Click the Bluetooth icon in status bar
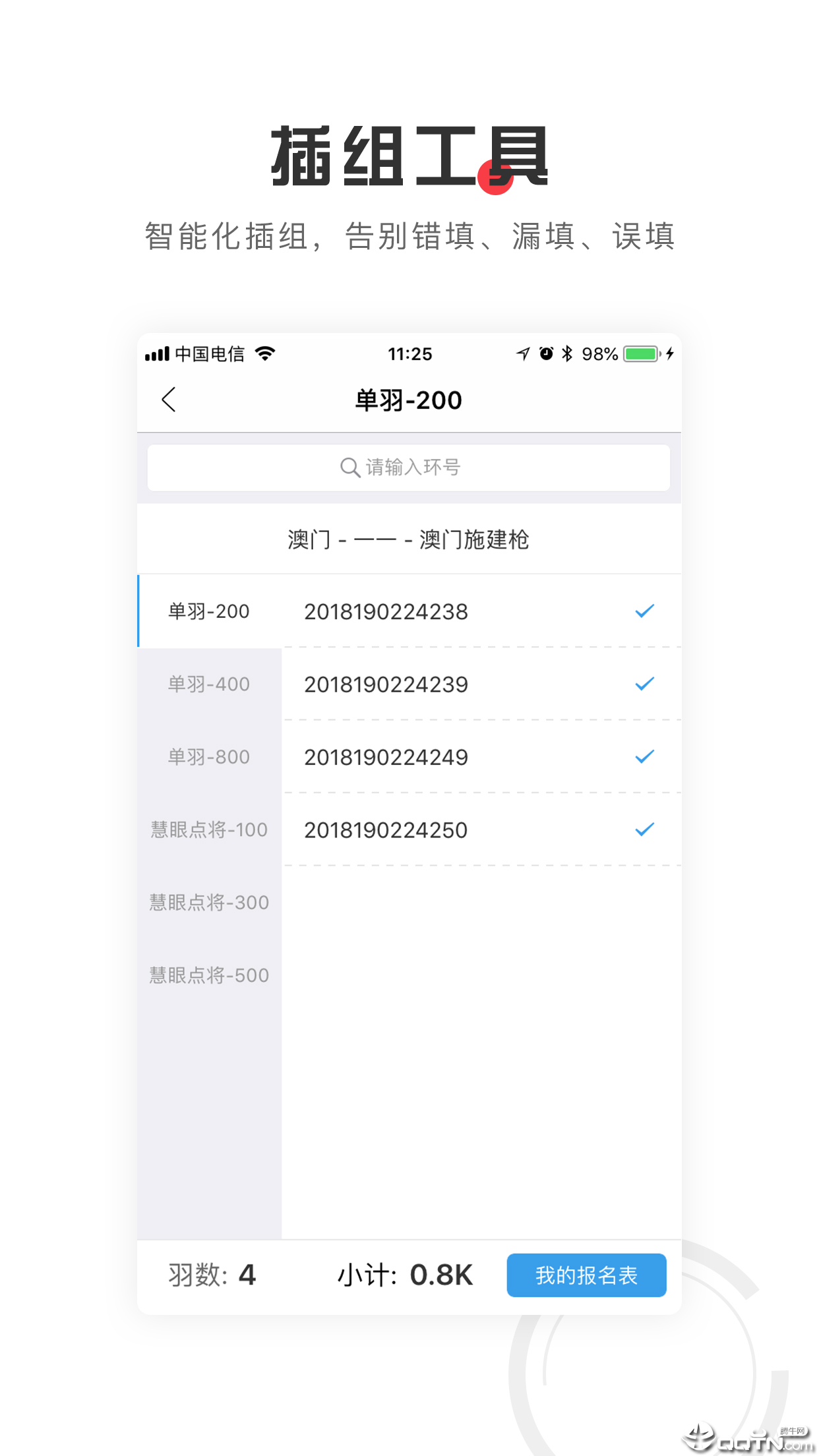 pyautogui.click(x=566, y=353)
